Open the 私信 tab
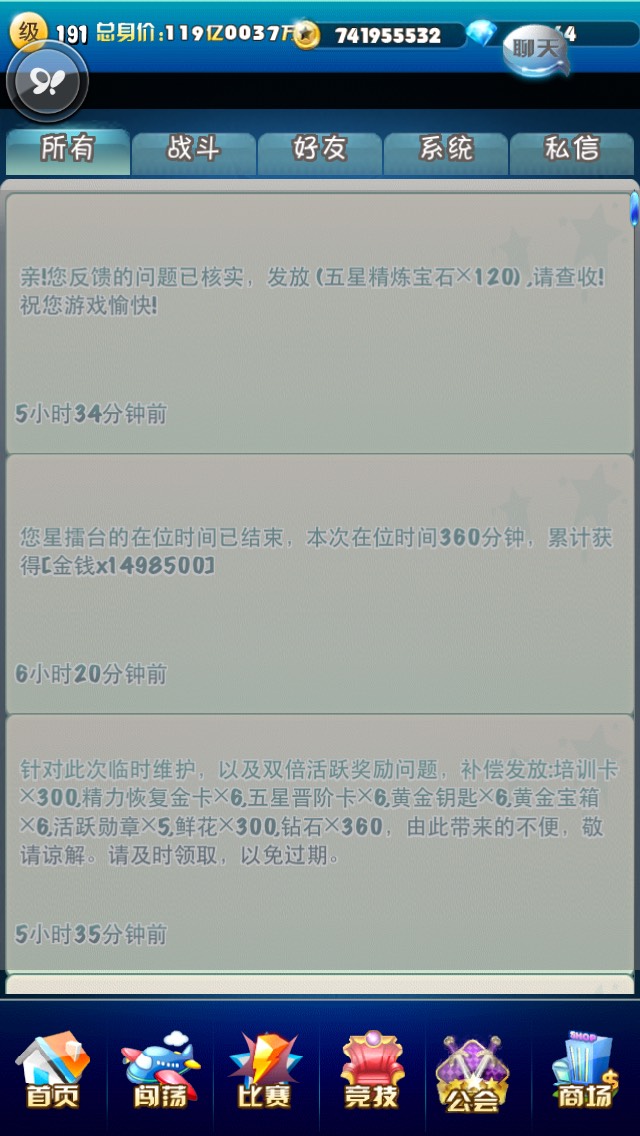The image size is (640, 1136). coord(572,151)
